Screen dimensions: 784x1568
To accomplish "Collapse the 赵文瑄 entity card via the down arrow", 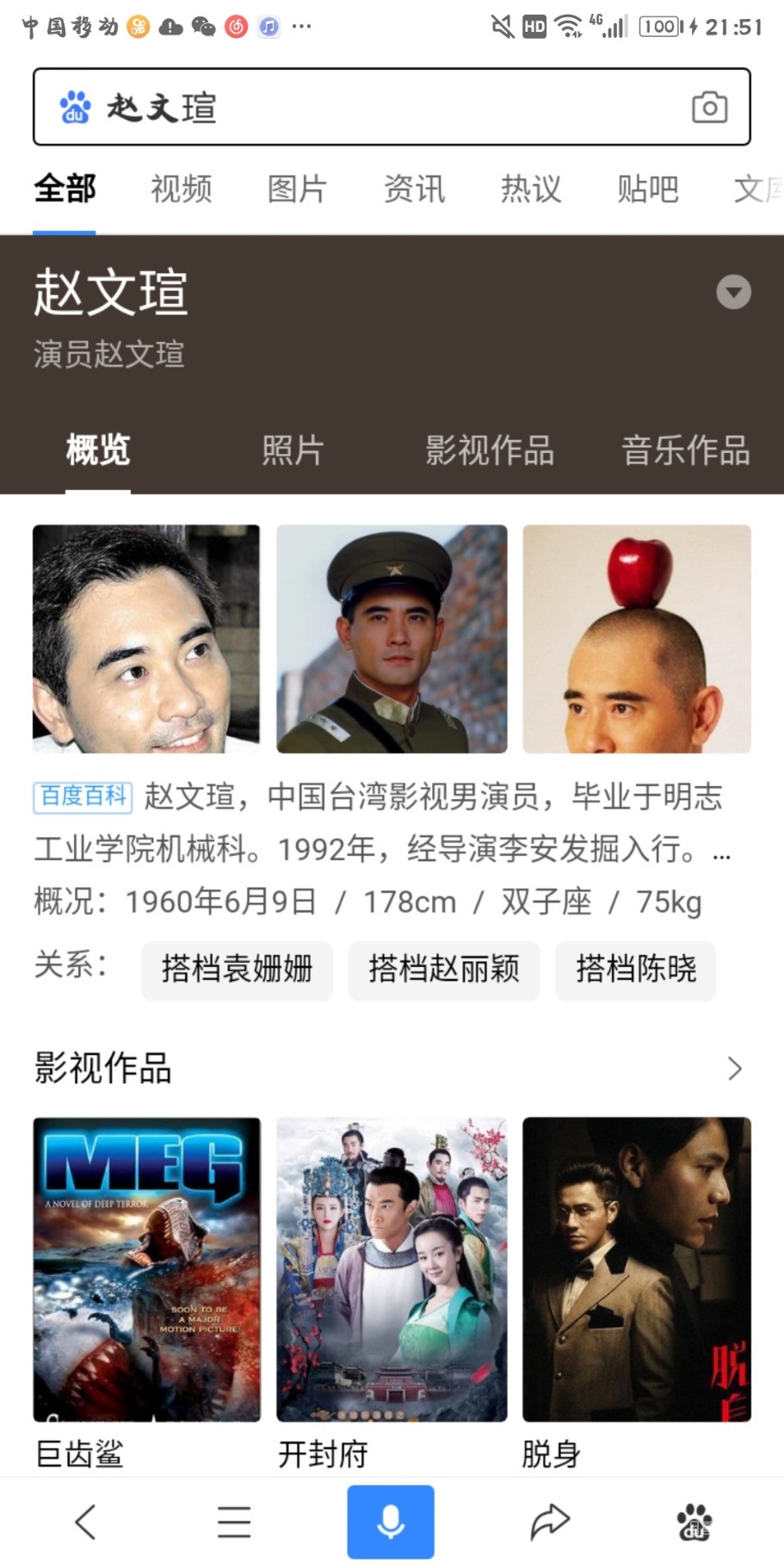I will (733, 294).
